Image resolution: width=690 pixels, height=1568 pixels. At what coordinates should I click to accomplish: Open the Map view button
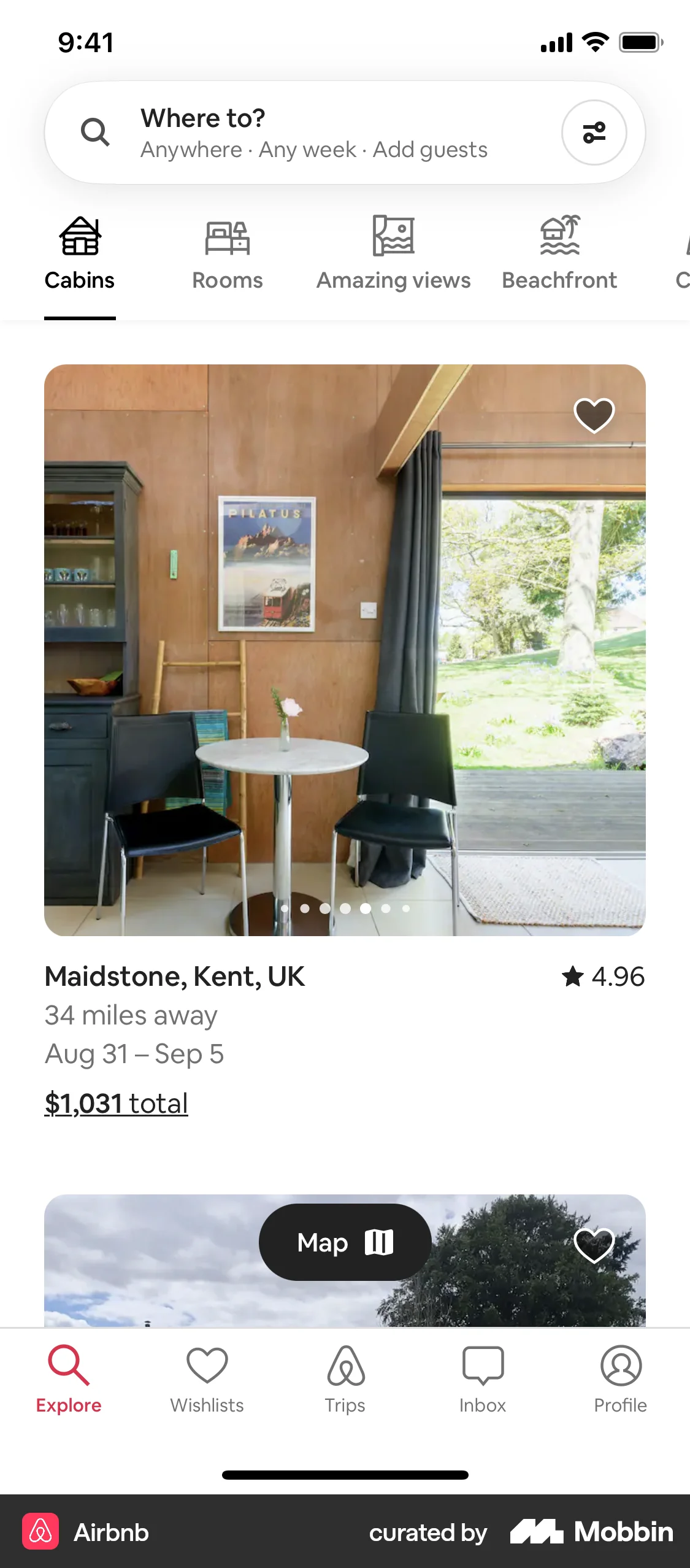(345, 1242)
